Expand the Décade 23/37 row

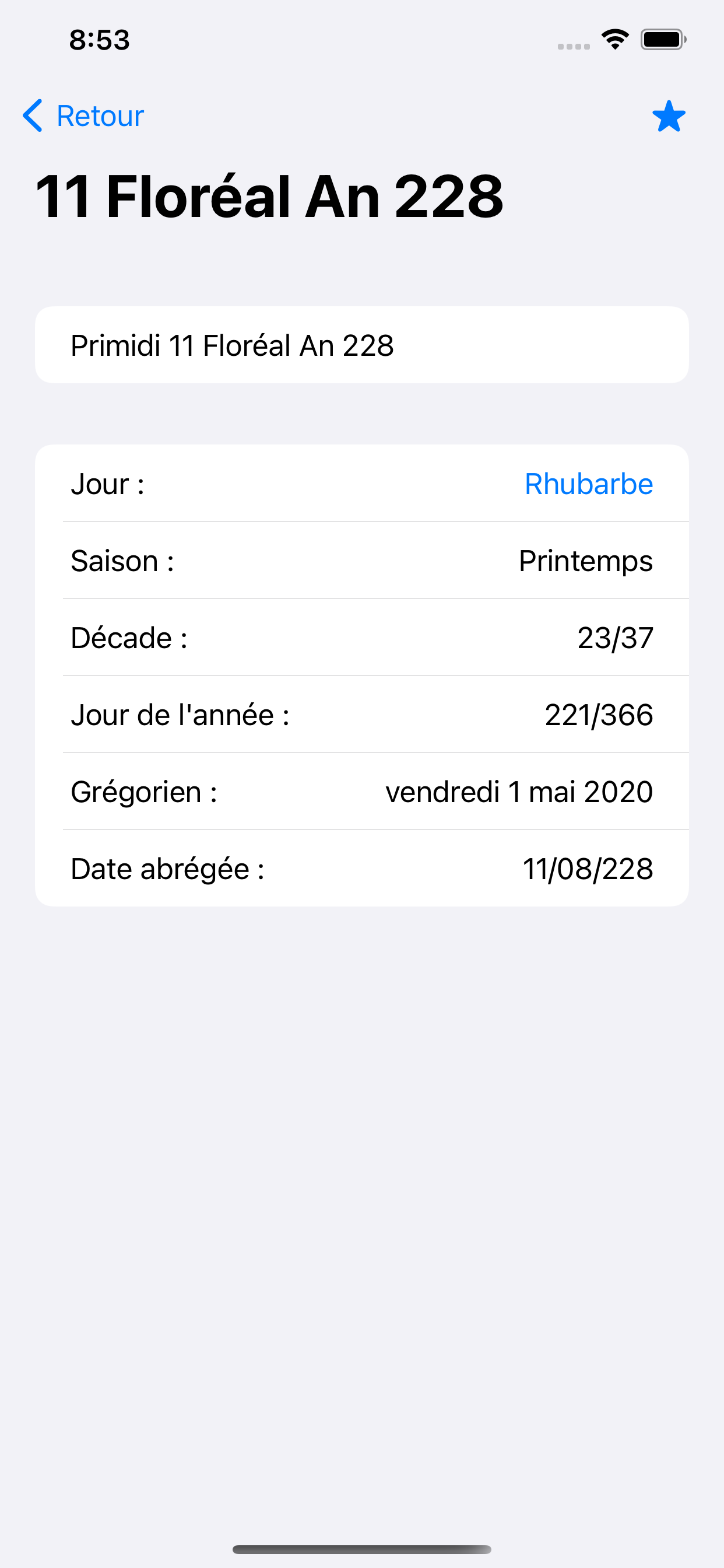[x=362, y=638]
